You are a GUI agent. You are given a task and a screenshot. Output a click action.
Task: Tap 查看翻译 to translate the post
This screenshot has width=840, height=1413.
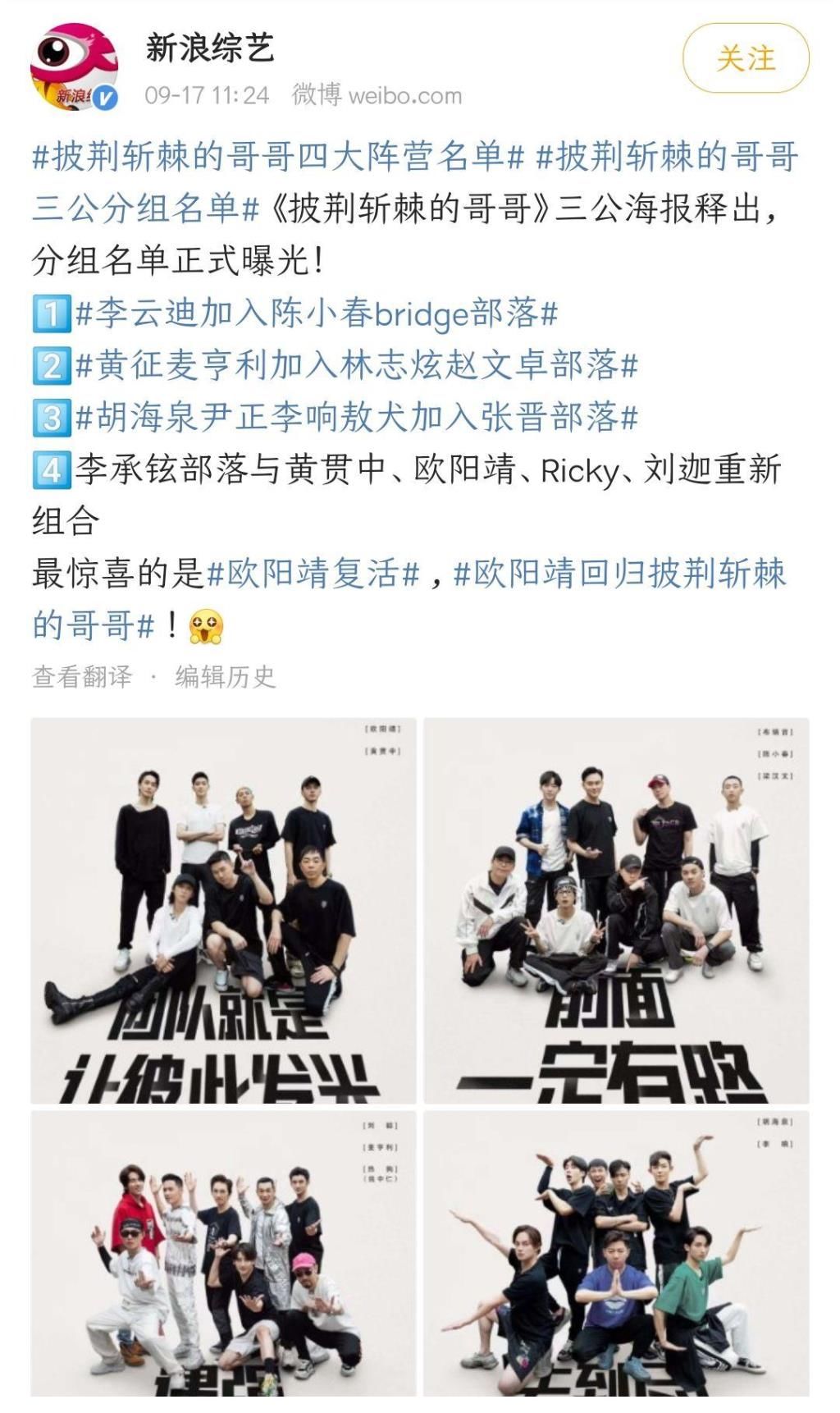[81, 676]
